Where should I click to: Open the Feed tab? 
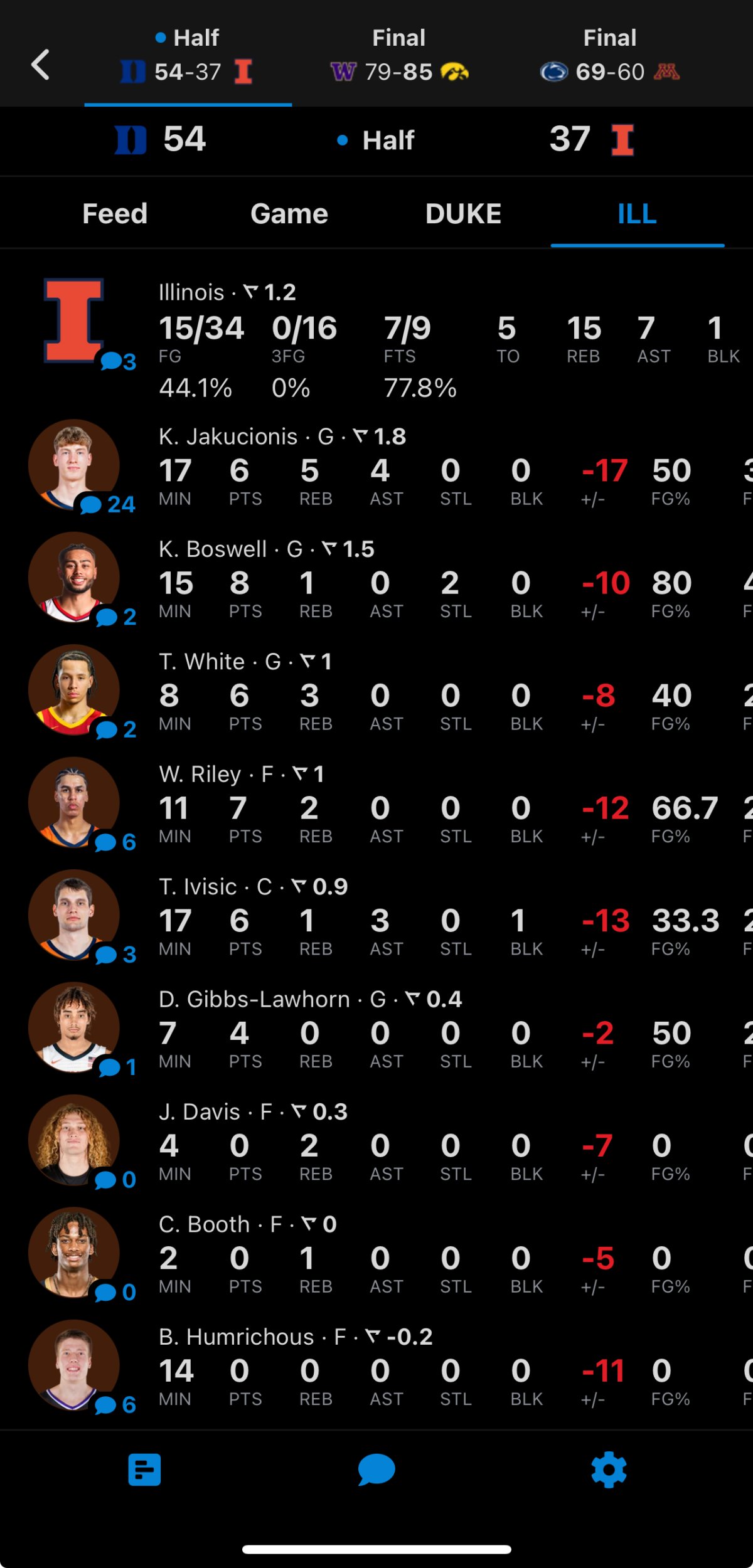coord(115,213)
